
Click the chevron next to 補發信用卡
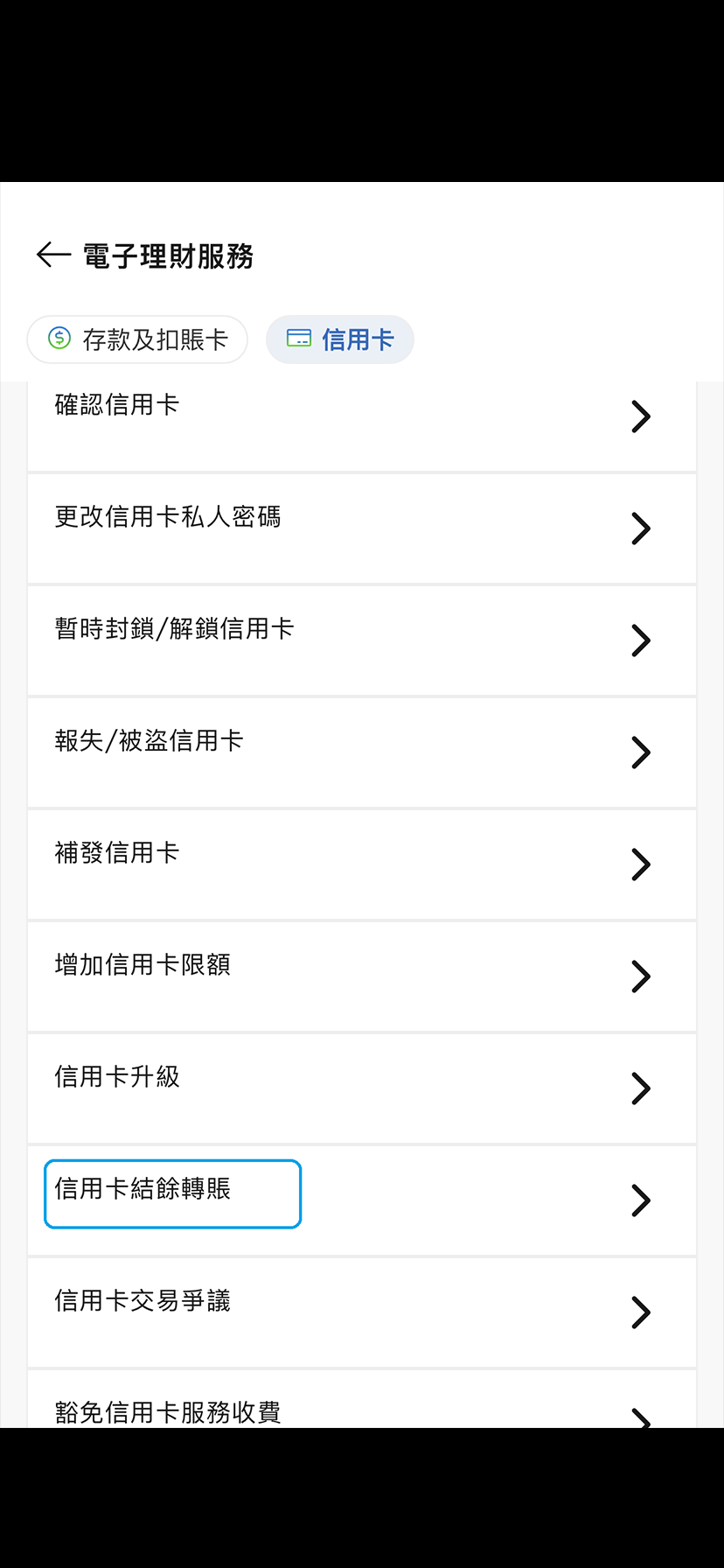point(640,864)
